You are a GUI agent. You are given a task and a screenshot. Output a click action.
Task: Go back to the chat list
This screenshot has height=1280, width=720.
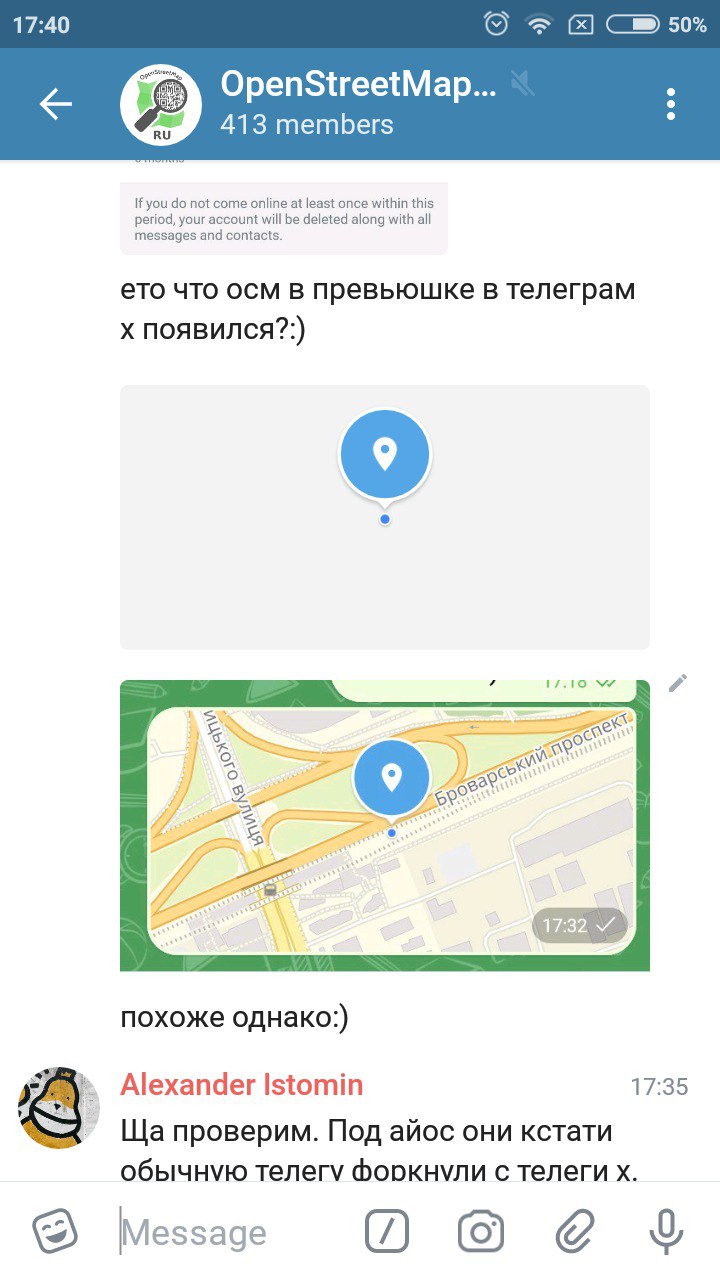pyautogui.click(x=56, y=104)
